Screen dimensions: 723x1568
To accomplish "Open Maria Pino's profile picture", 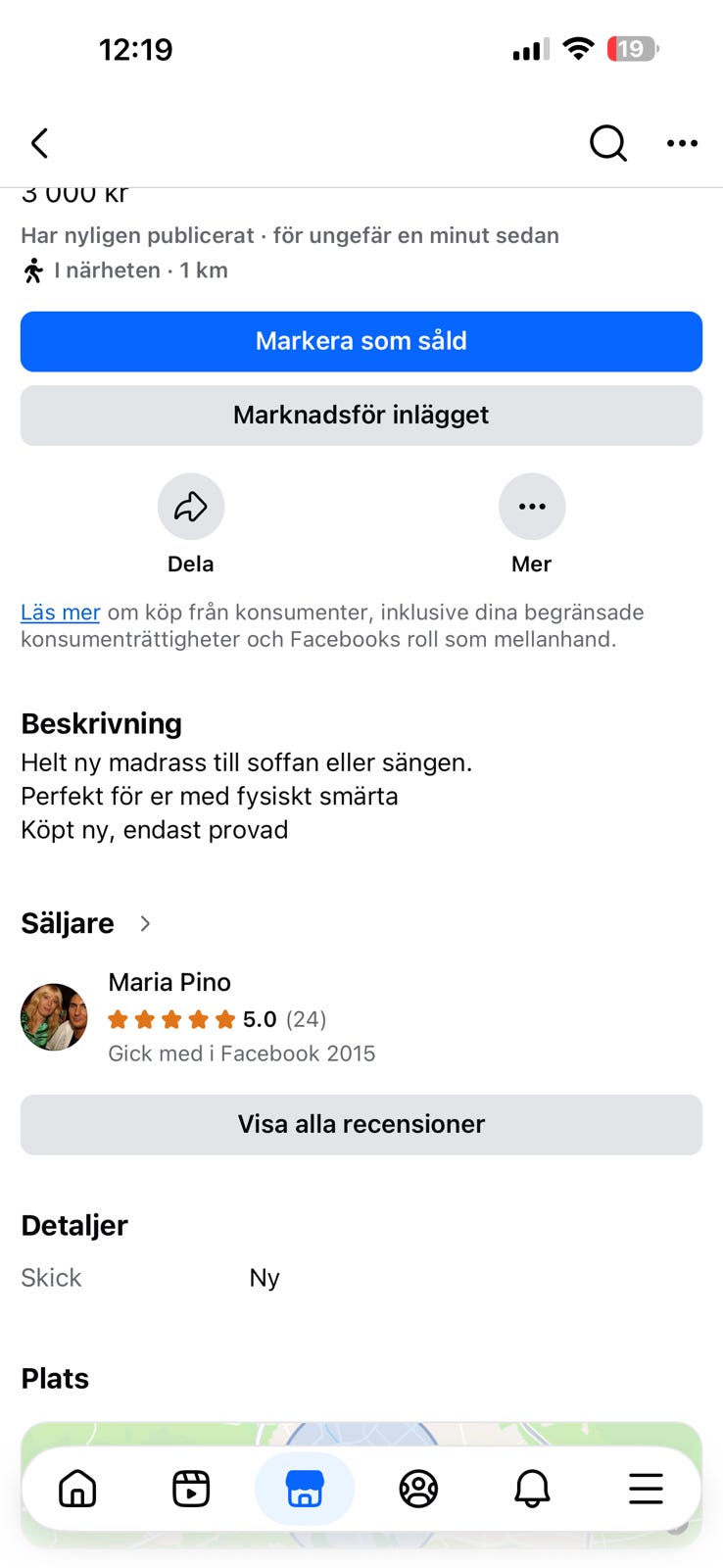I will 54,1016.
